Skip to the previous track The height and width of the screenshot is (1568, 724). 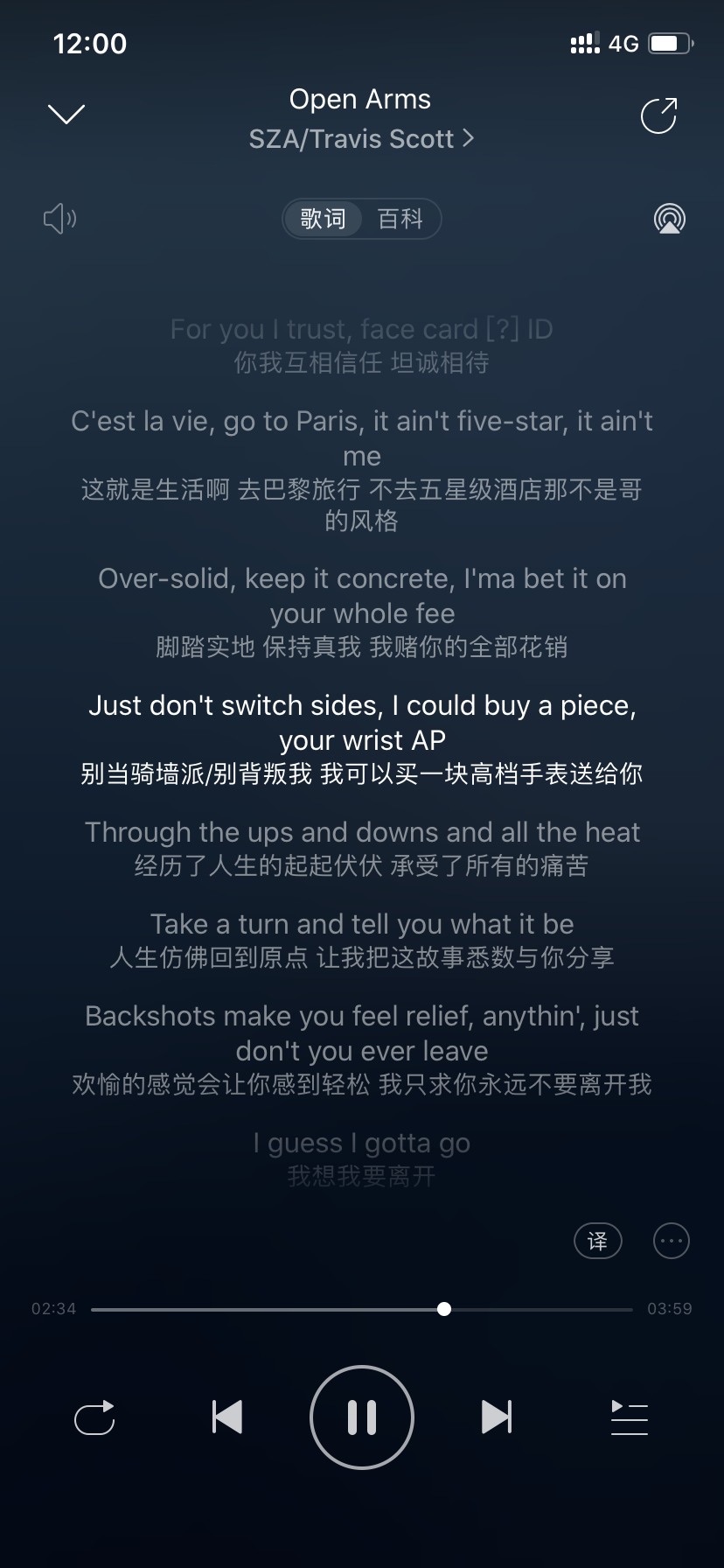click(x=227, y=1417)
